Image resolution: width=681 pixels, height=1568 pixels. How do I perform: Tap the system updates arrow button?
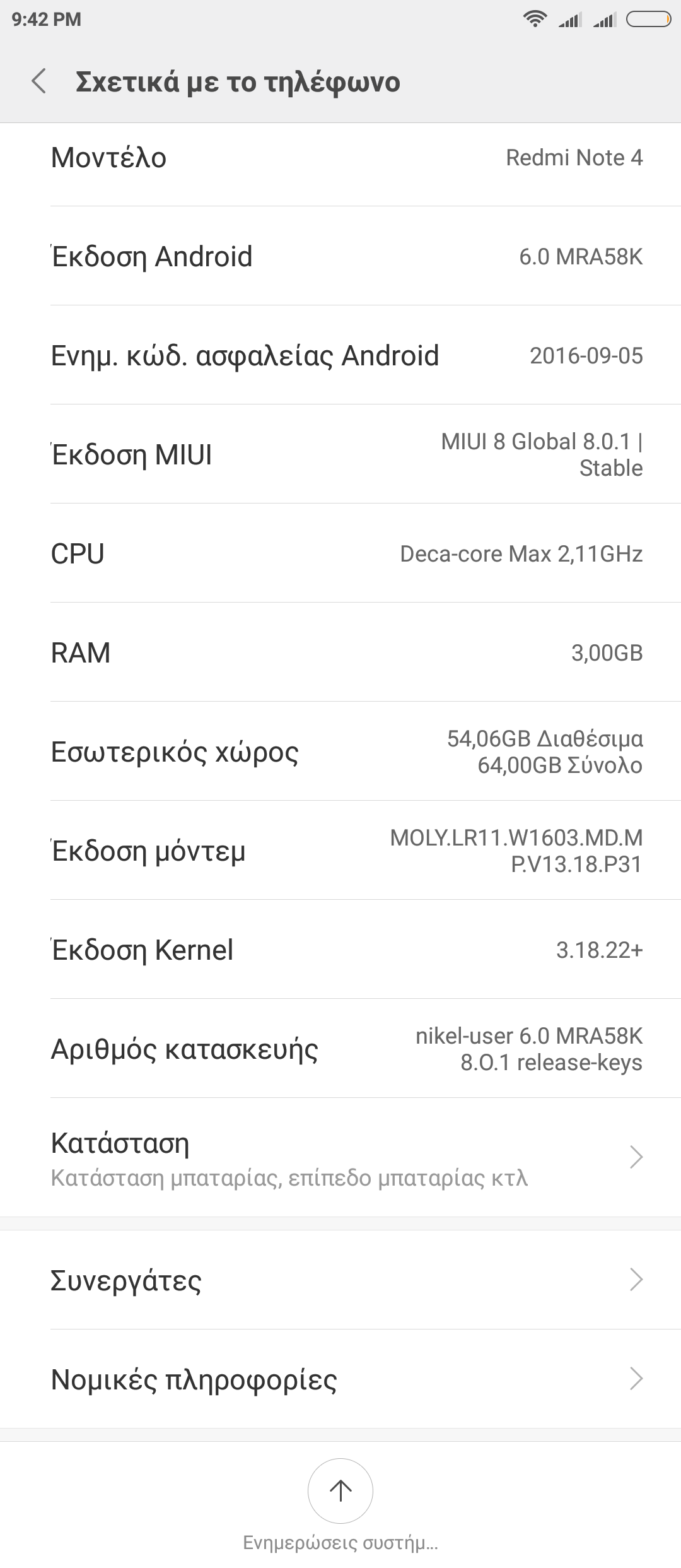point(340,1490)
